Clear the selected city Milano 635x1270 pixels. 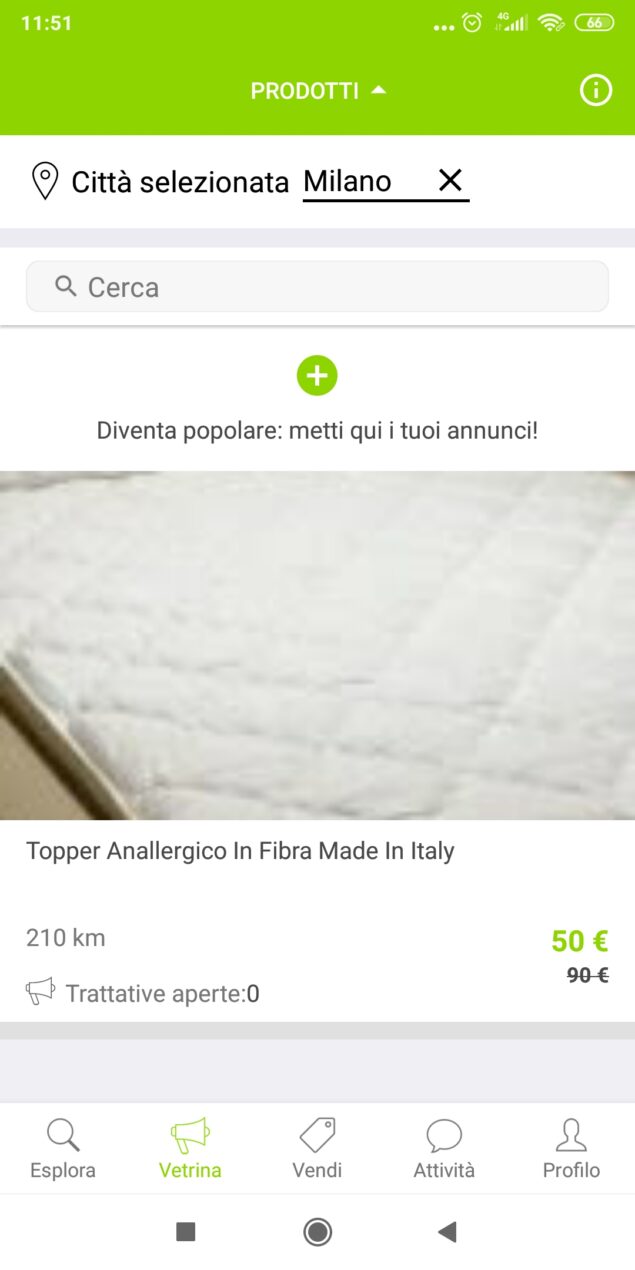450,180
